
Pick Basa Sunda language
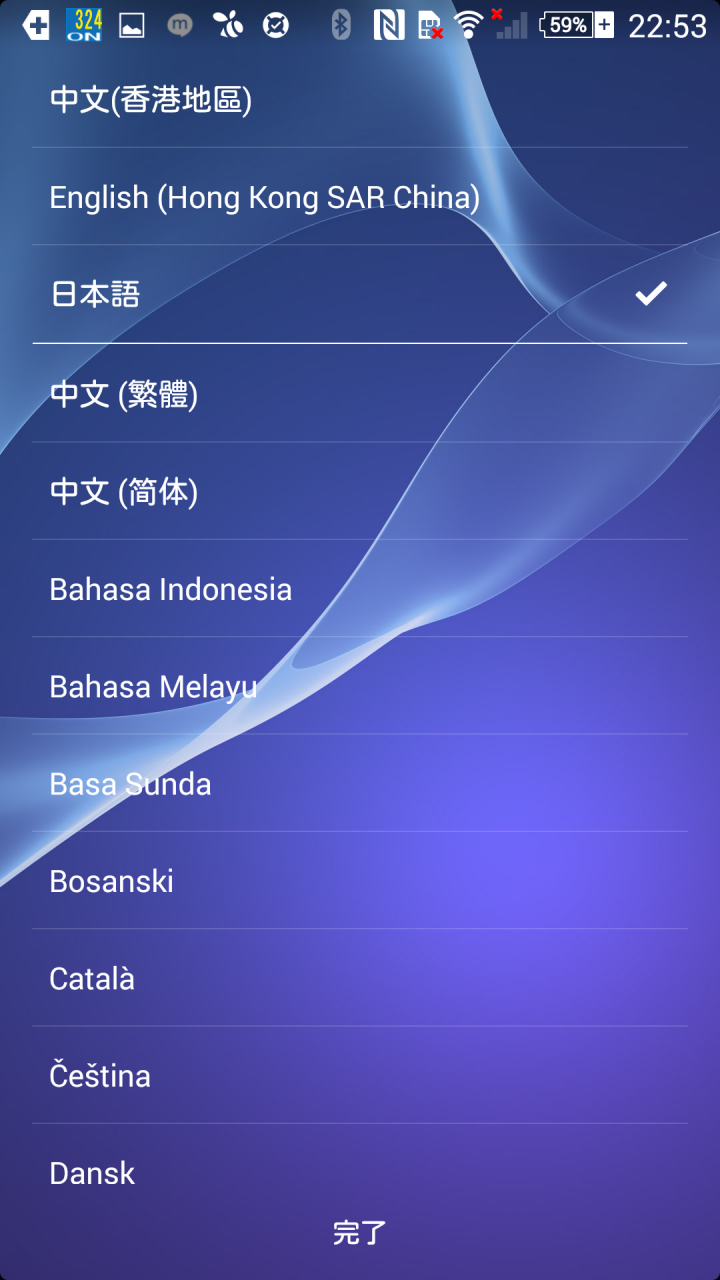[x=360, y=782]
